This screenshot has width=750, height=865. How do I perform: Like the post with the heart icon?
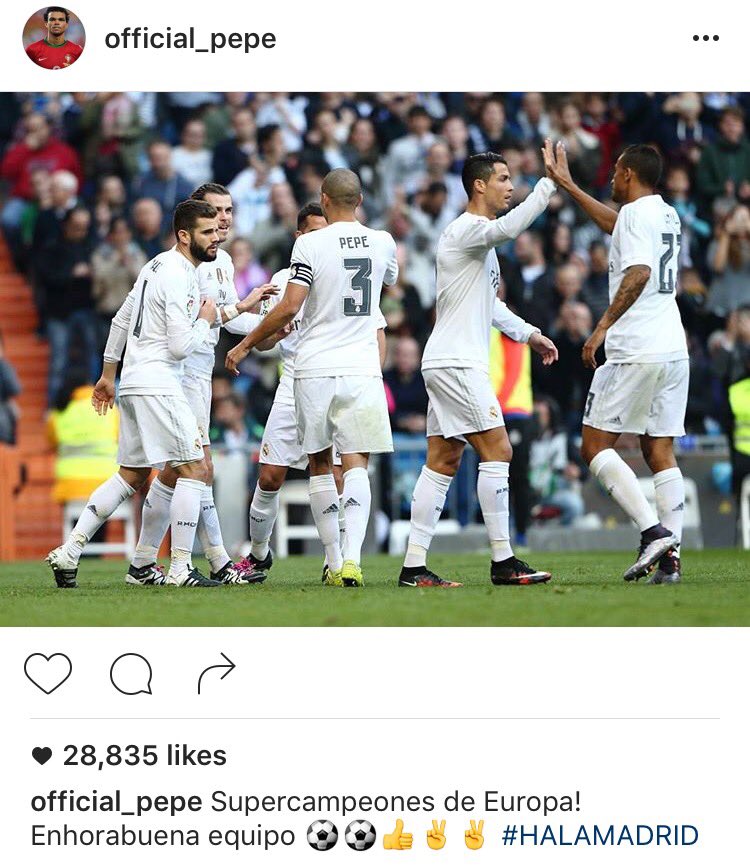(x=48, y=673)
